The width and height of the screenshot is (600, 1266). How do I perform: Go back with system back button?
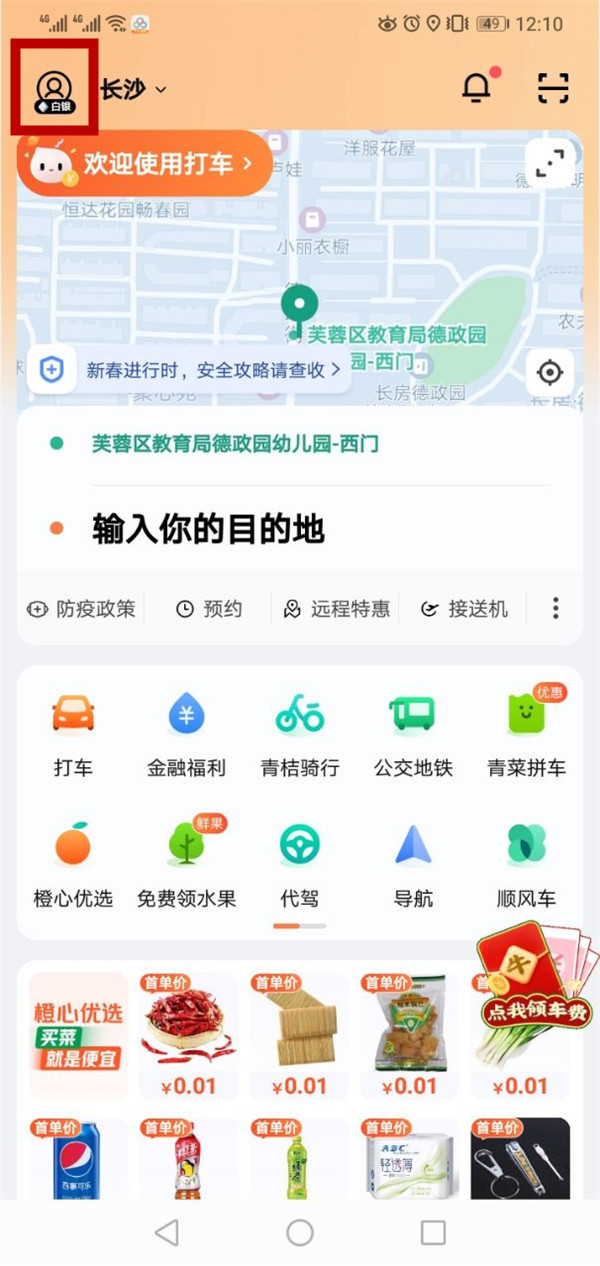[x=167, y=1232]
